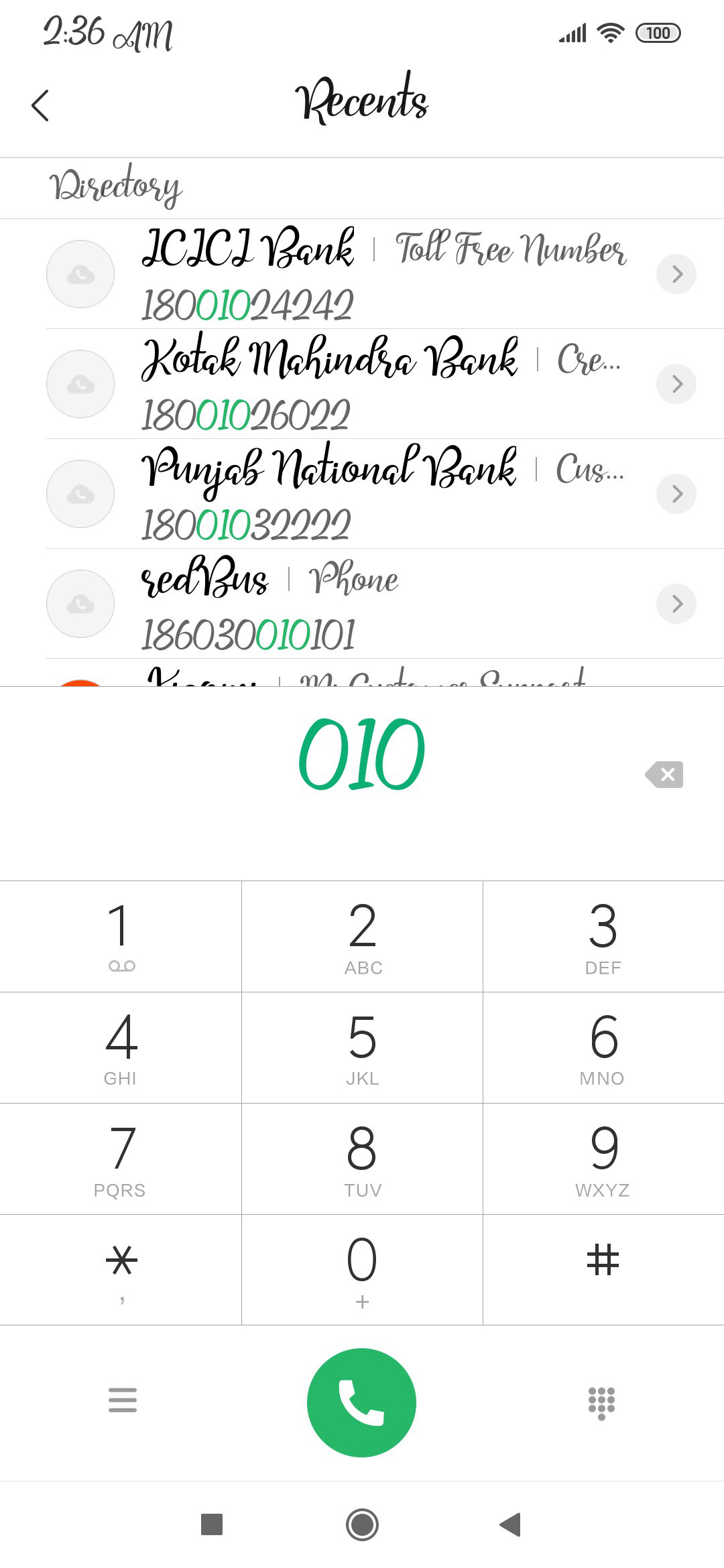Enter digit 9 WXYZ
The width and height of the screenshot is (724, 1568).
tap(603, 1159)
